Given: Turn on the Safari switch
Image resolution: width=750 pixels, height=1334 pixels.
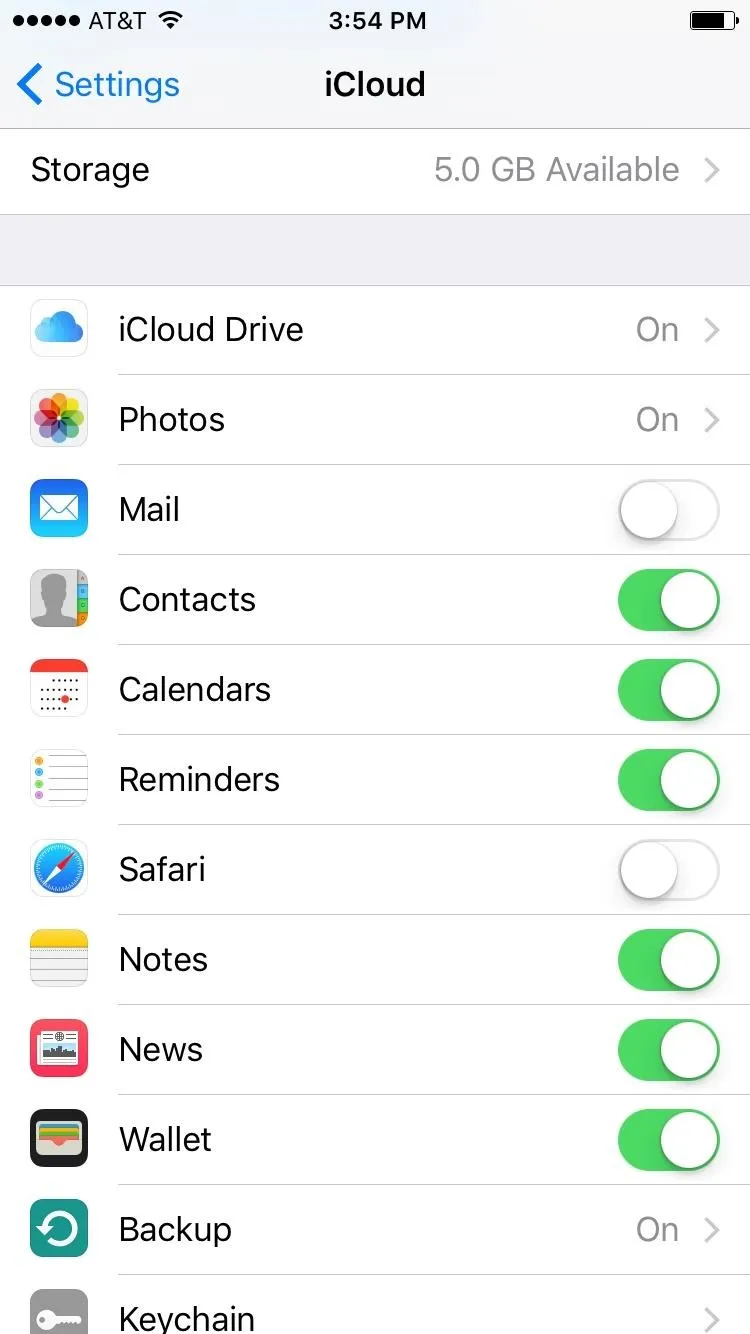Looking at the screenshot, I should coord(668,870).
